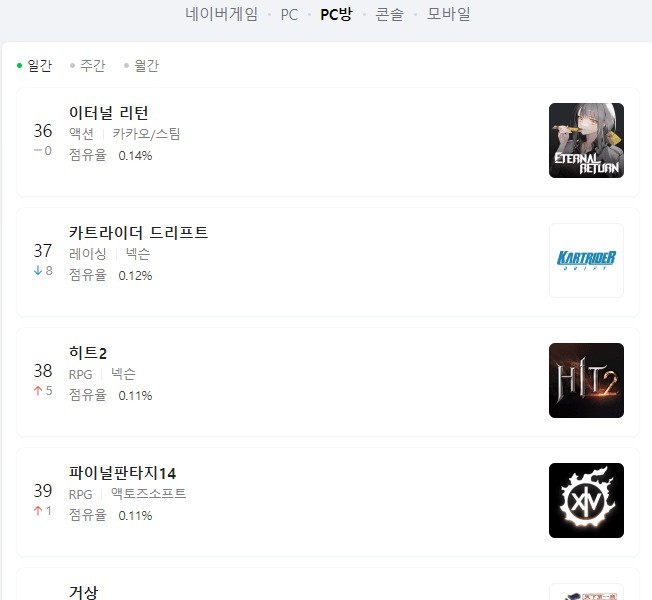Open the 히트2 game entry
This screenshot has height=600, width=652.
88,352
